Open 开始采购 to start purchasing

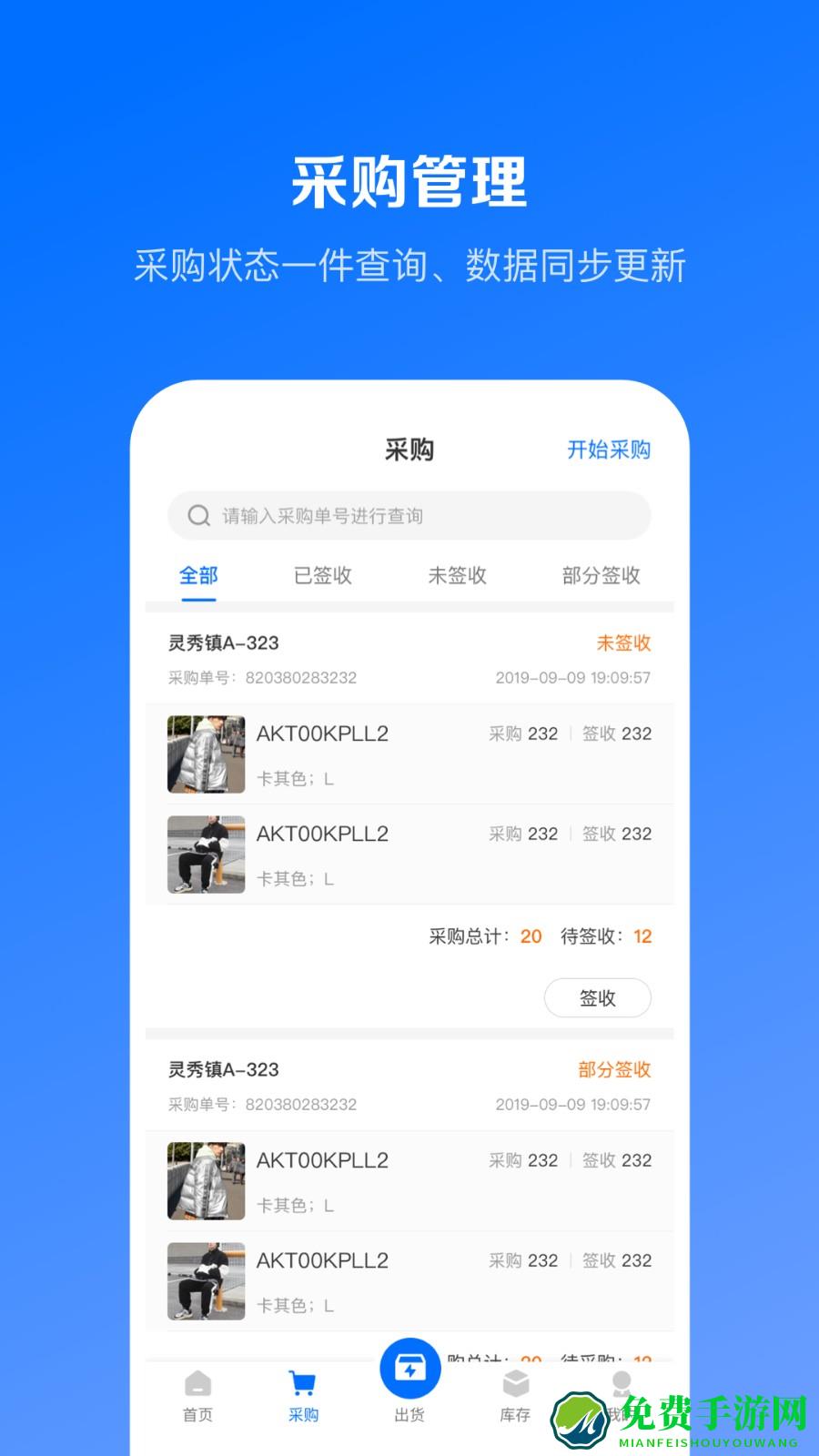607,450
